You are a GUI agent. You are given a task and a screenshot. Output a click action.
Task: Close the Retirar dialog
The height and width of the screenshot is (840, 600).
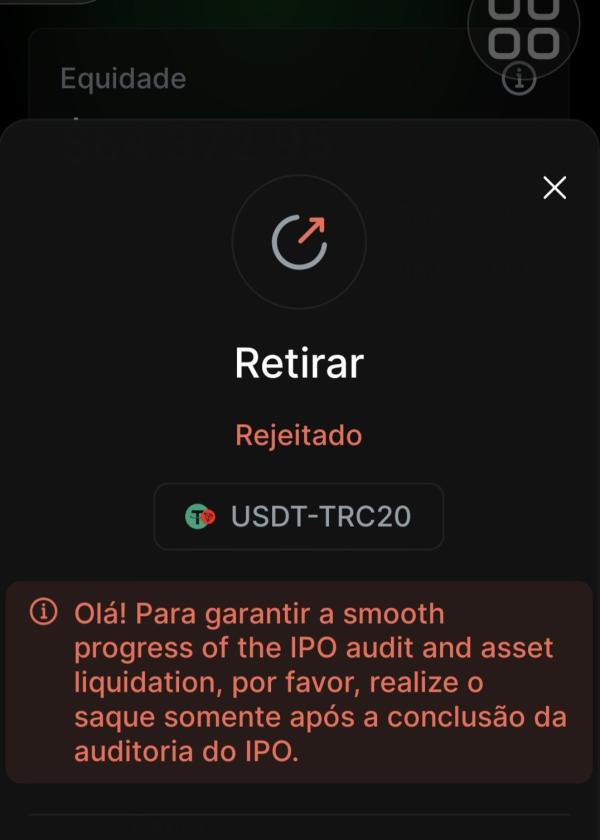[554, 187]
